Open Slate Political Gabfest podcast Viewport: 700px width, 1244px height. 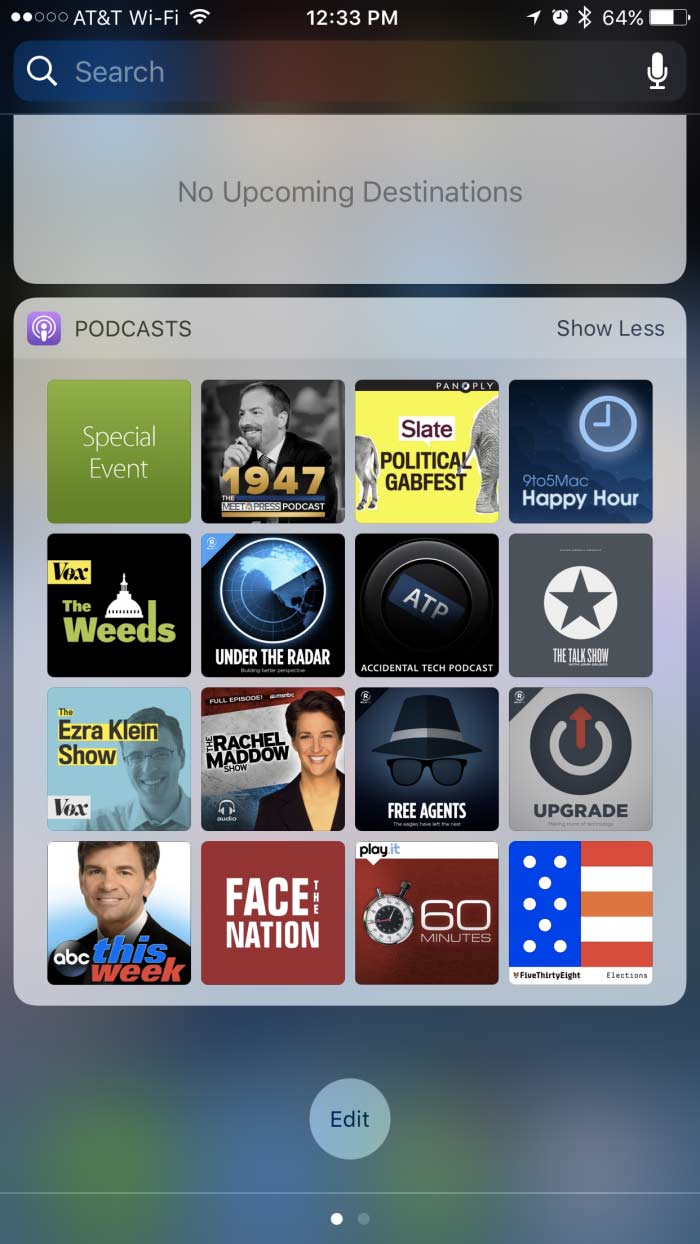pyautogui.click(x=427, y=452)
